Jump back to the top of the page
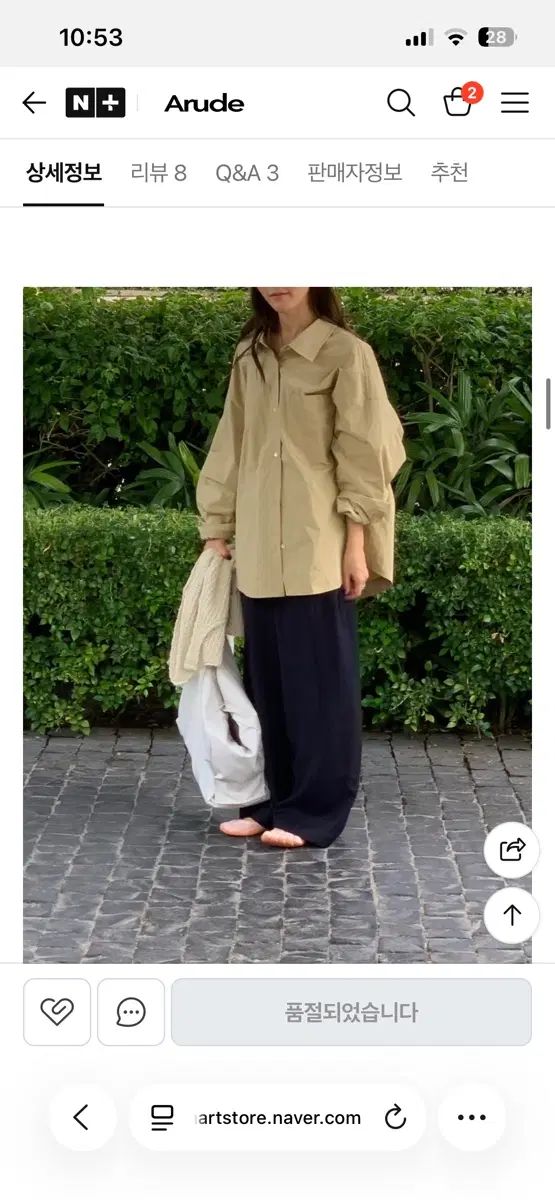Screen dimensions: 555x1200 (x=512, y=915)
